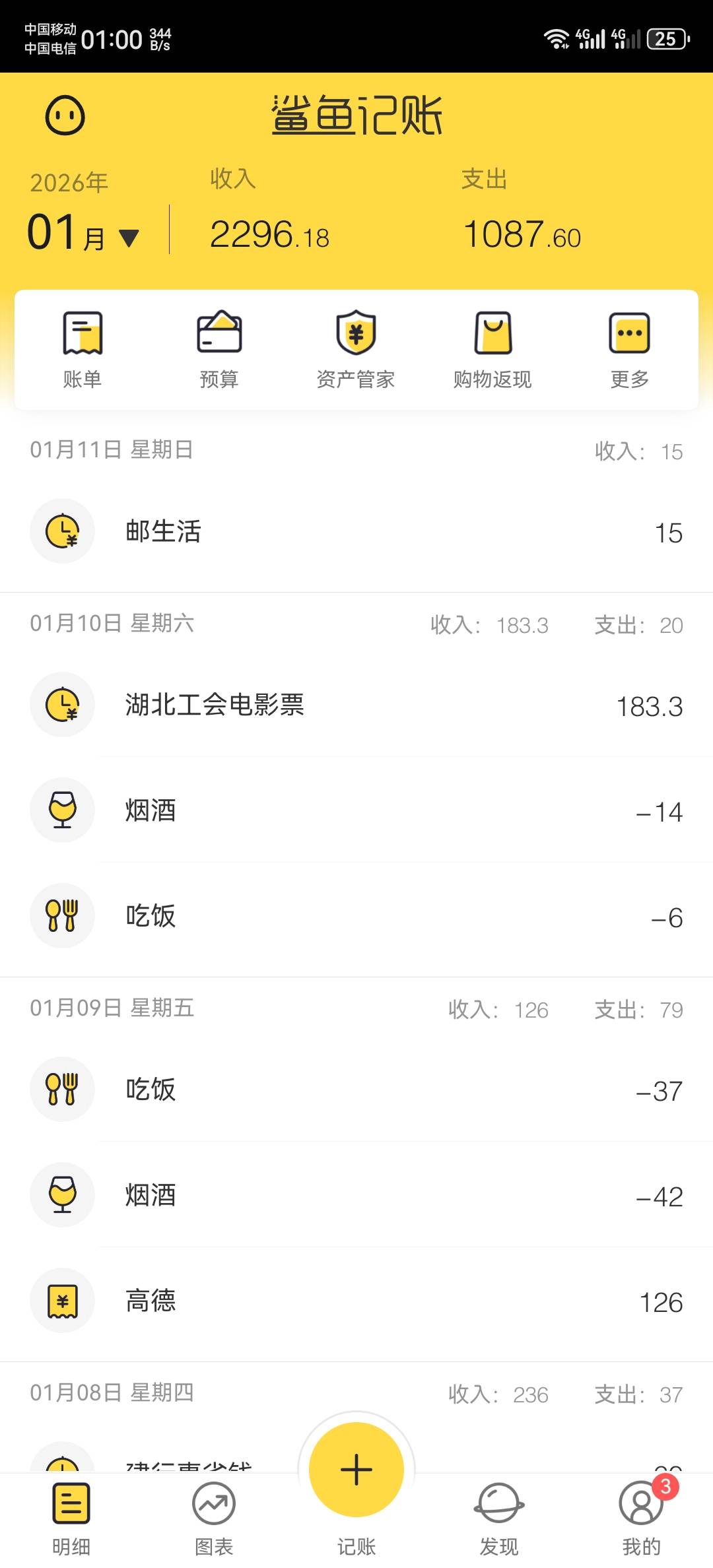This screenshot has height=1568, width=713.
Task: Open the 吃饭 entry of -37
Action: point(356,1090)
